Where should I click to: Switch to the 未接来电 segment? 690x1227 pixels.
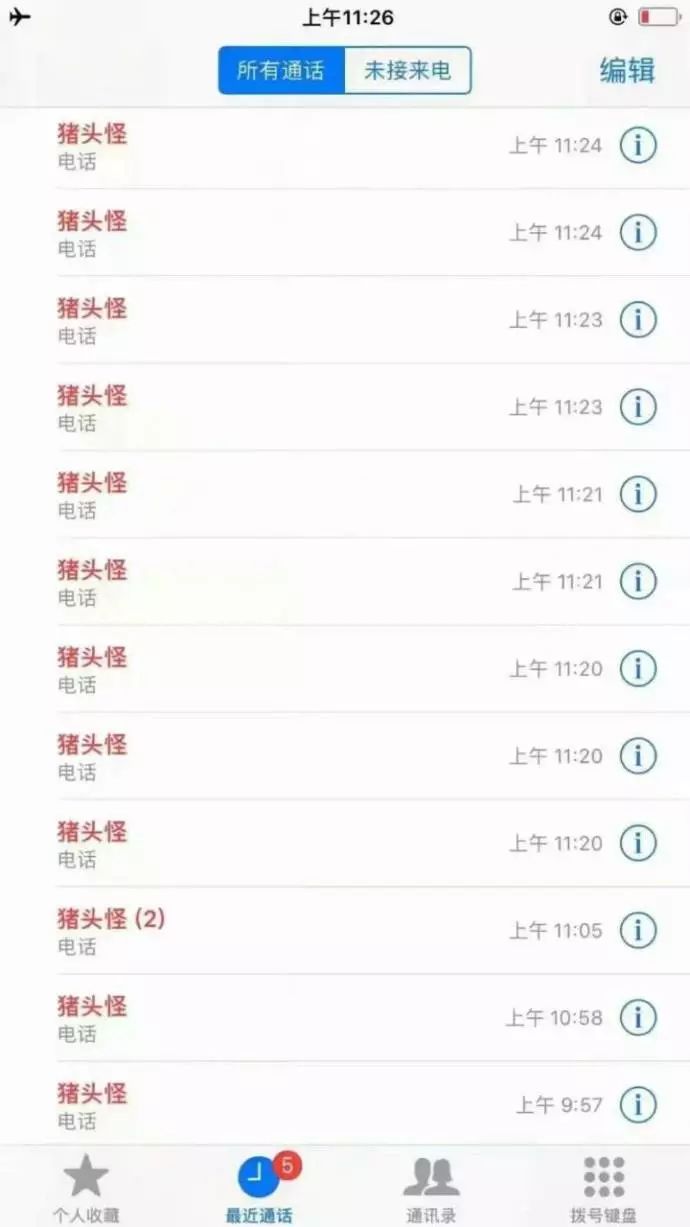pos(406,71)
